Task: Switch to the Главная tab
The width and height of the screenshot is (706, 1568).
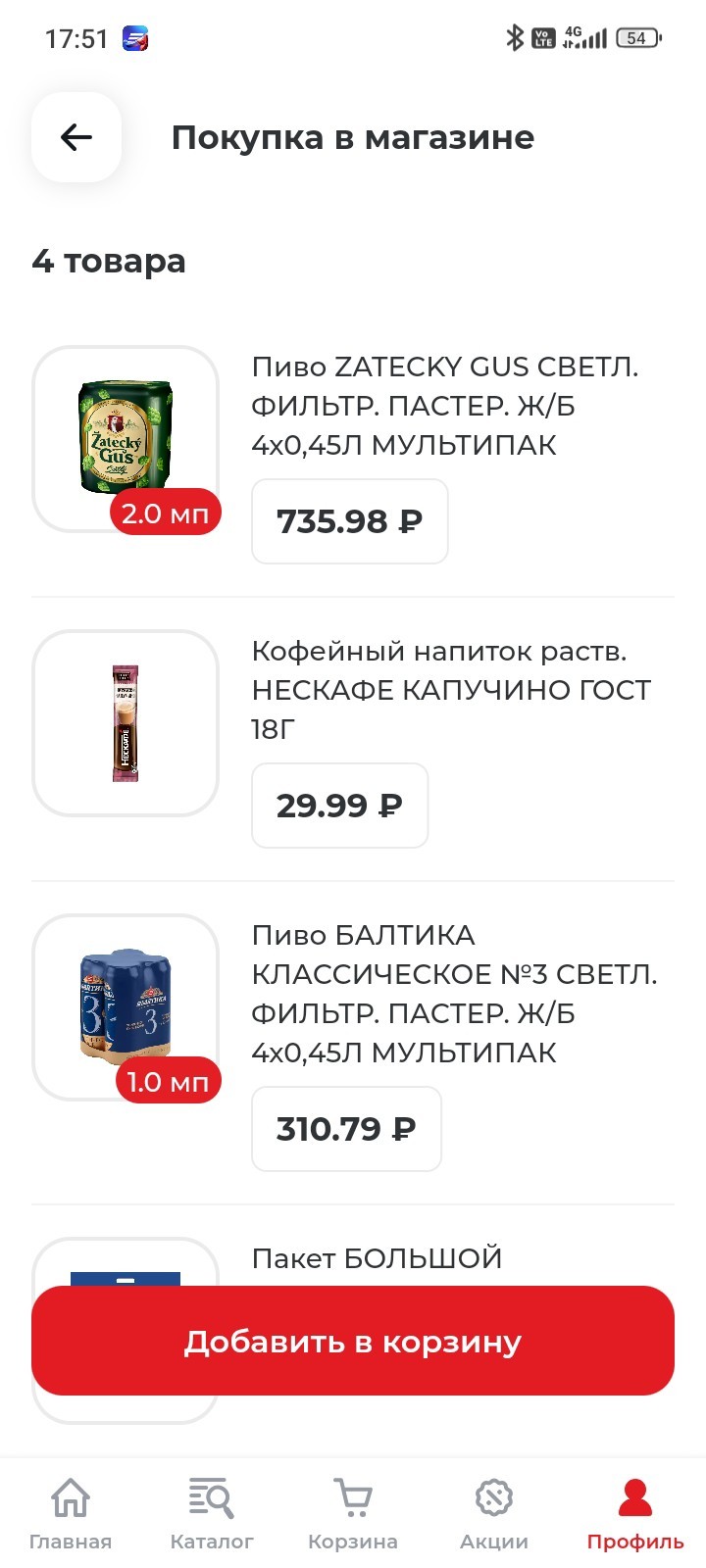Action: click(71, 1514)
